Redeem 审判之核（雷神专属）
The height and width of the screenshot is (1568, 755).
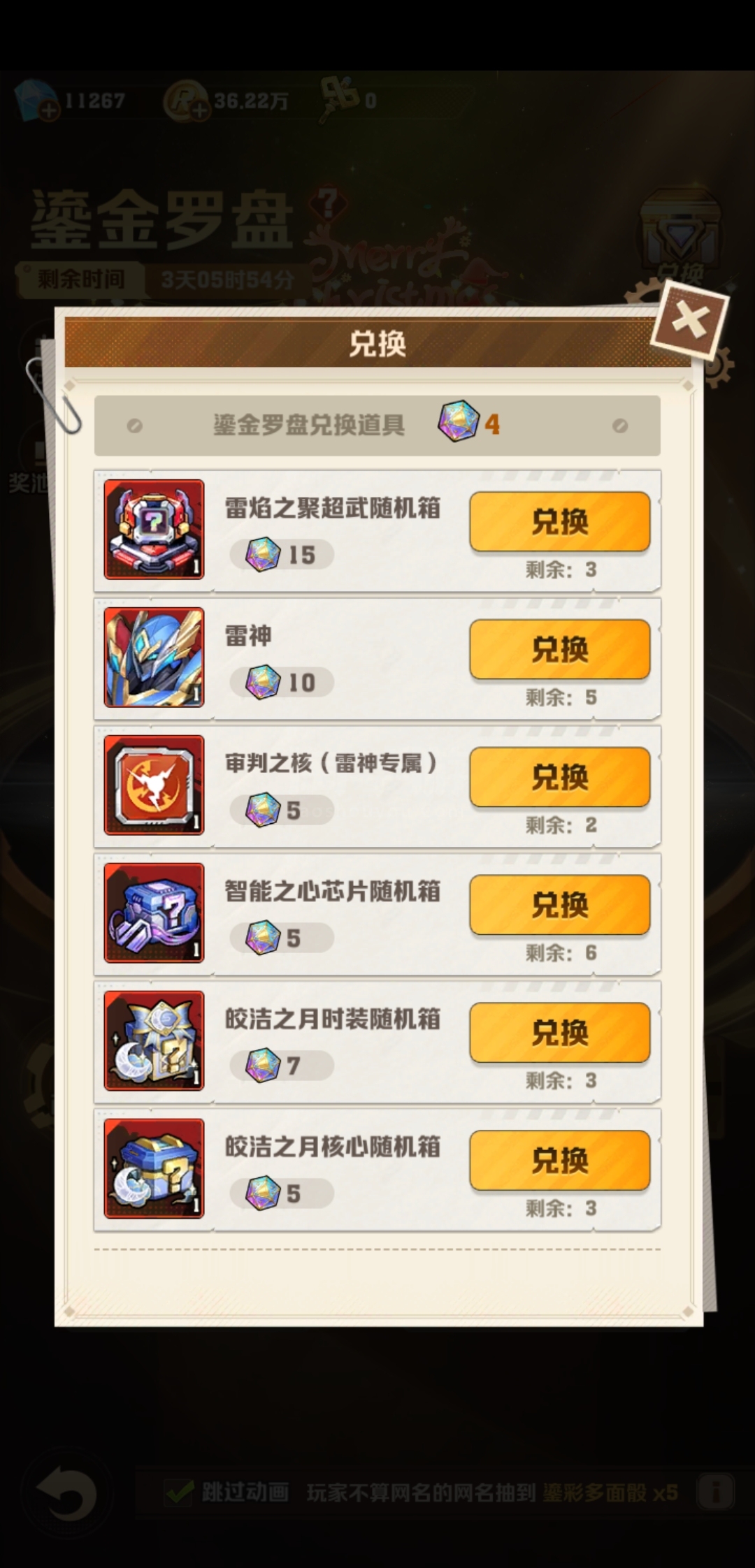coord(560,777)
